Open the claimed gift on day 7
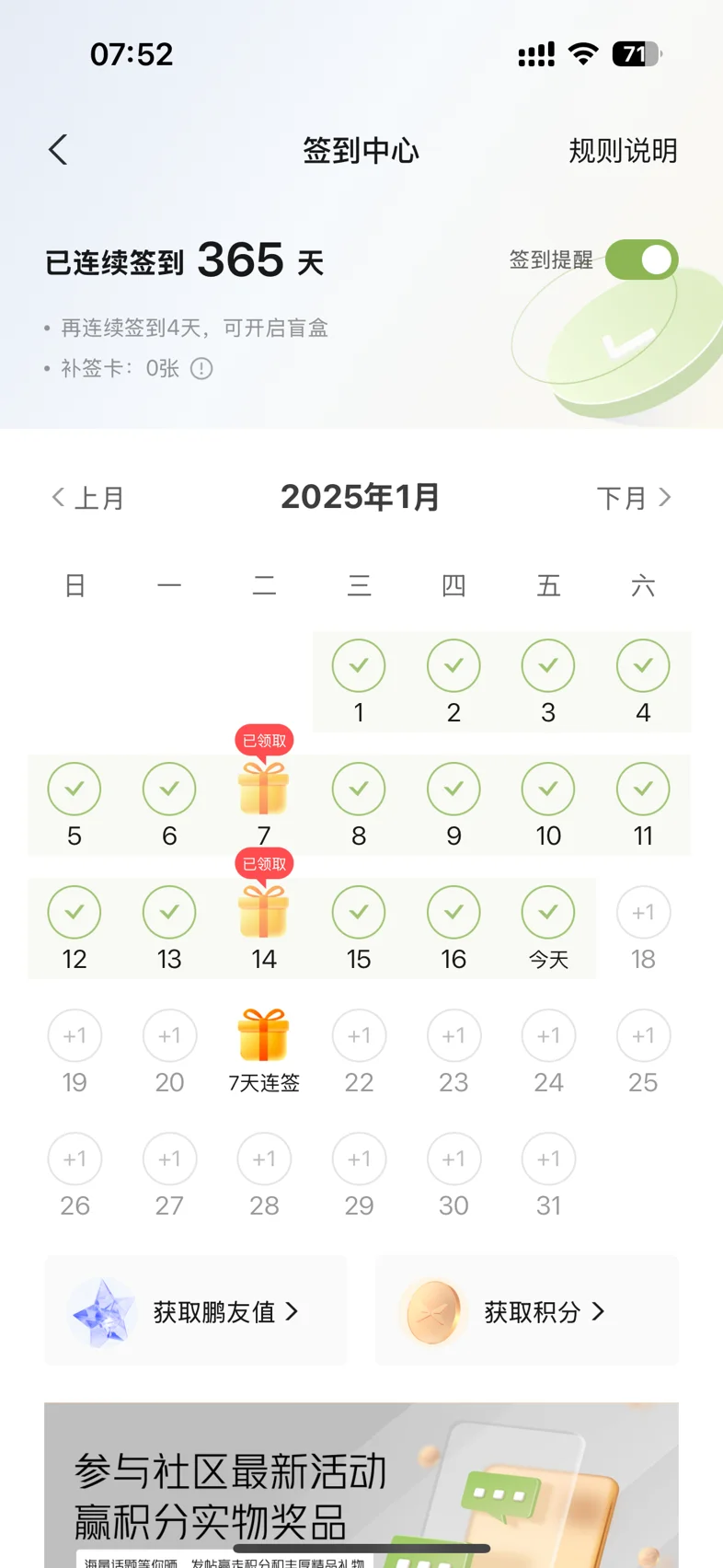The image size is (723, 1568). point(264,789)
